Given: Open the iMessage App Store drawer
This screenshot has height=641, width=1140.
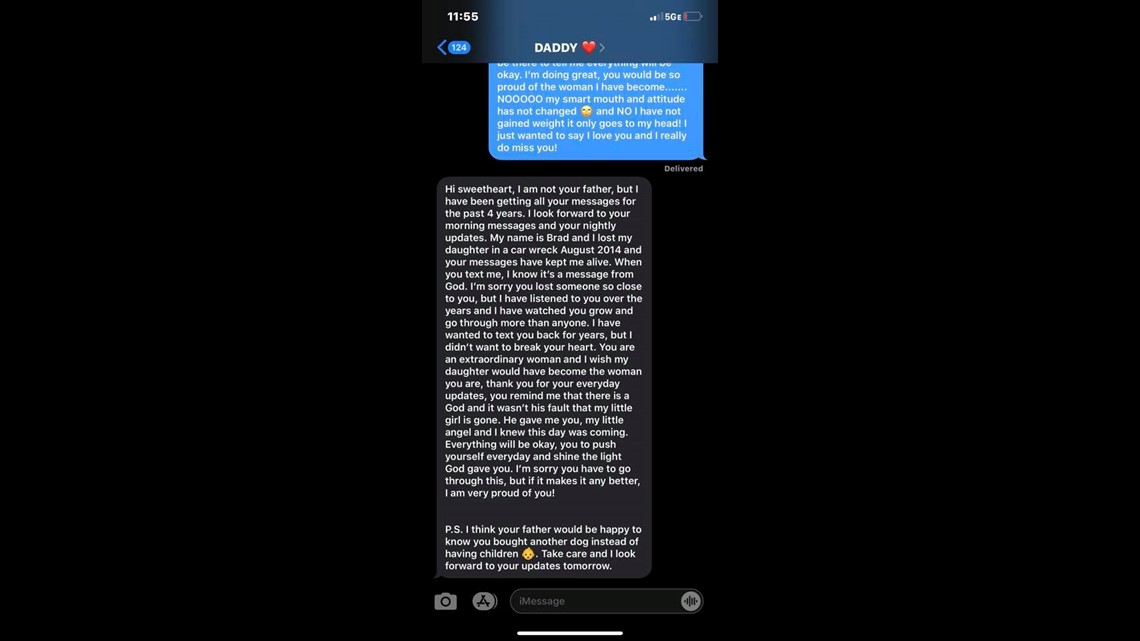Looking at the screenshot, I should pos(484,601).
